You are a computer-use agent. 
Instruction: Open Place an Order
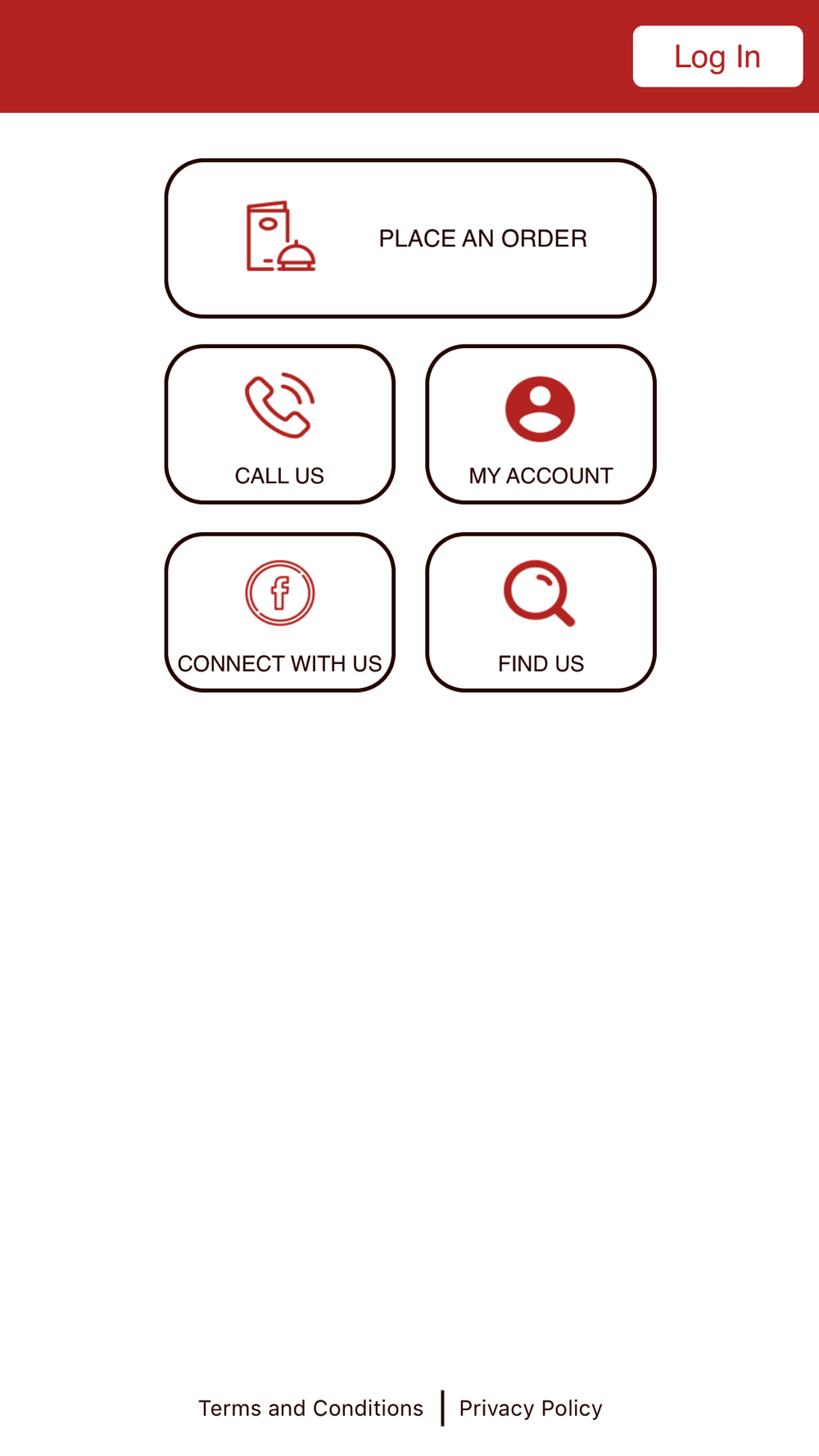(410, 238)
